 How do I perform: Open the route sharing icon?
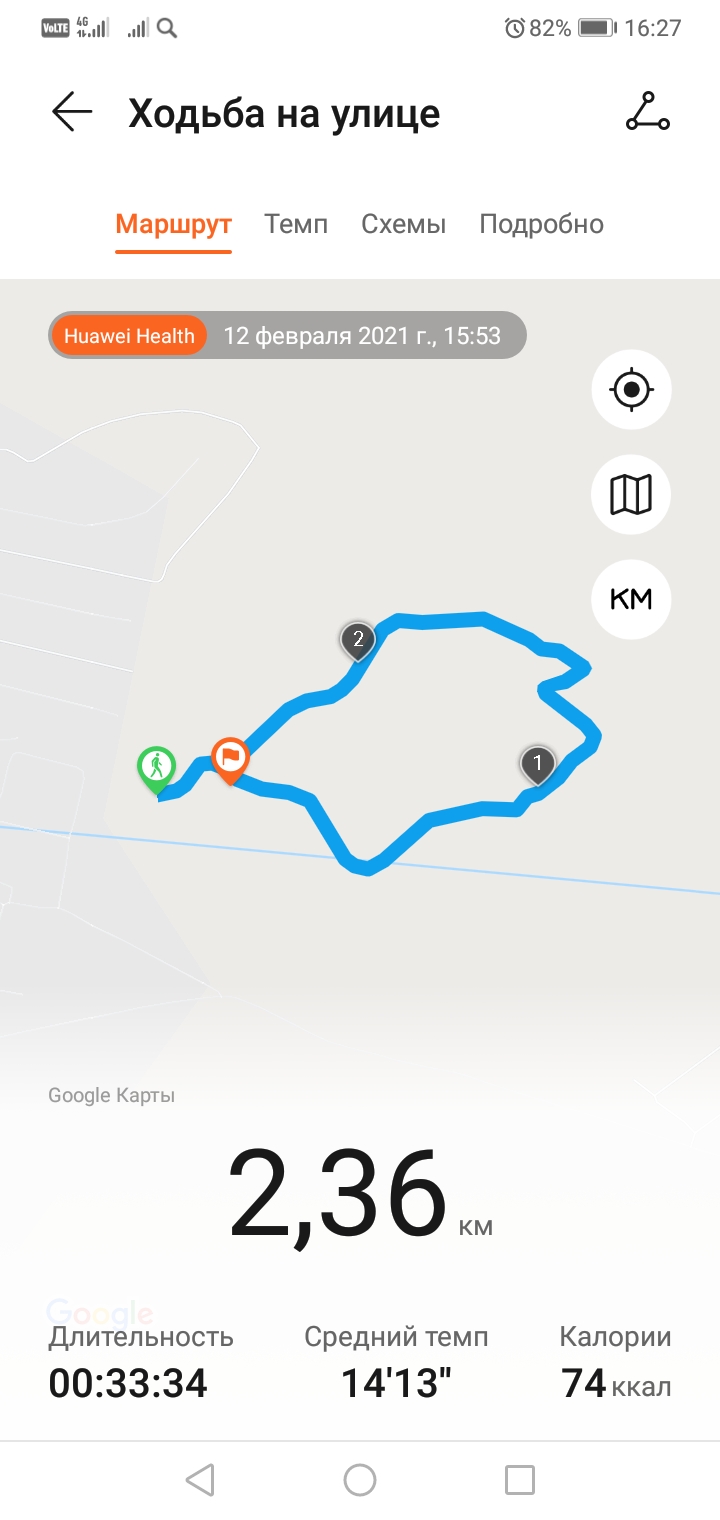coord(647,112)
